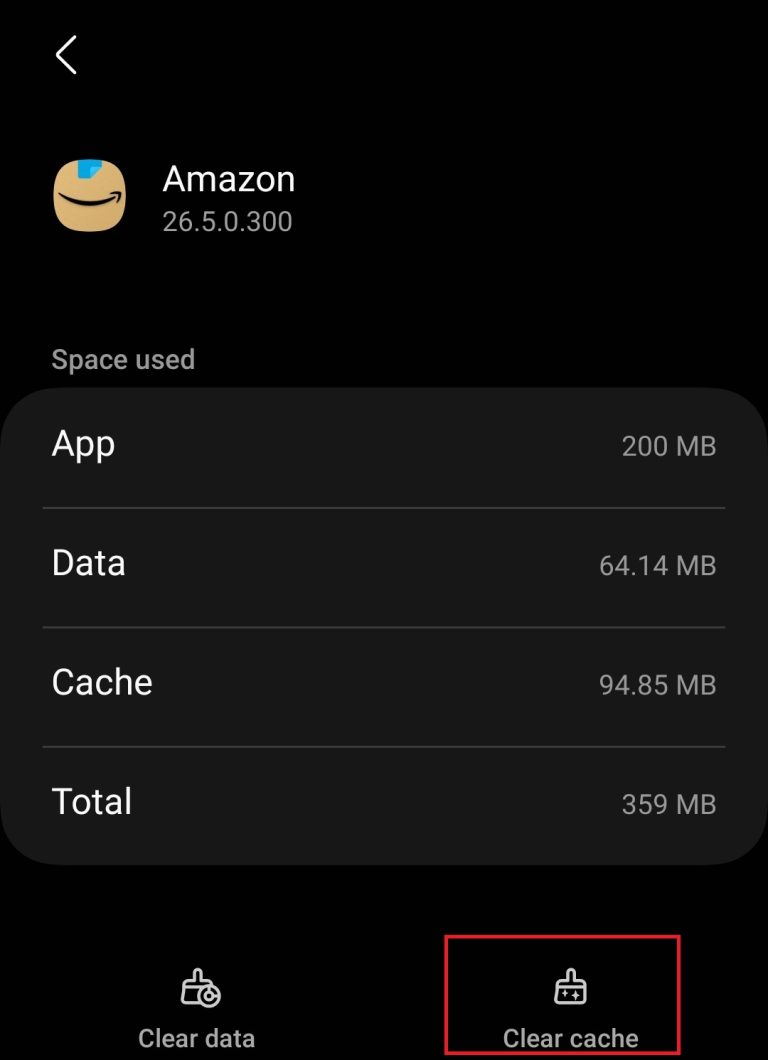768x1060 pixels.
Task: Tap the app version number 26.5.0.300
Action: coord(228,221)
